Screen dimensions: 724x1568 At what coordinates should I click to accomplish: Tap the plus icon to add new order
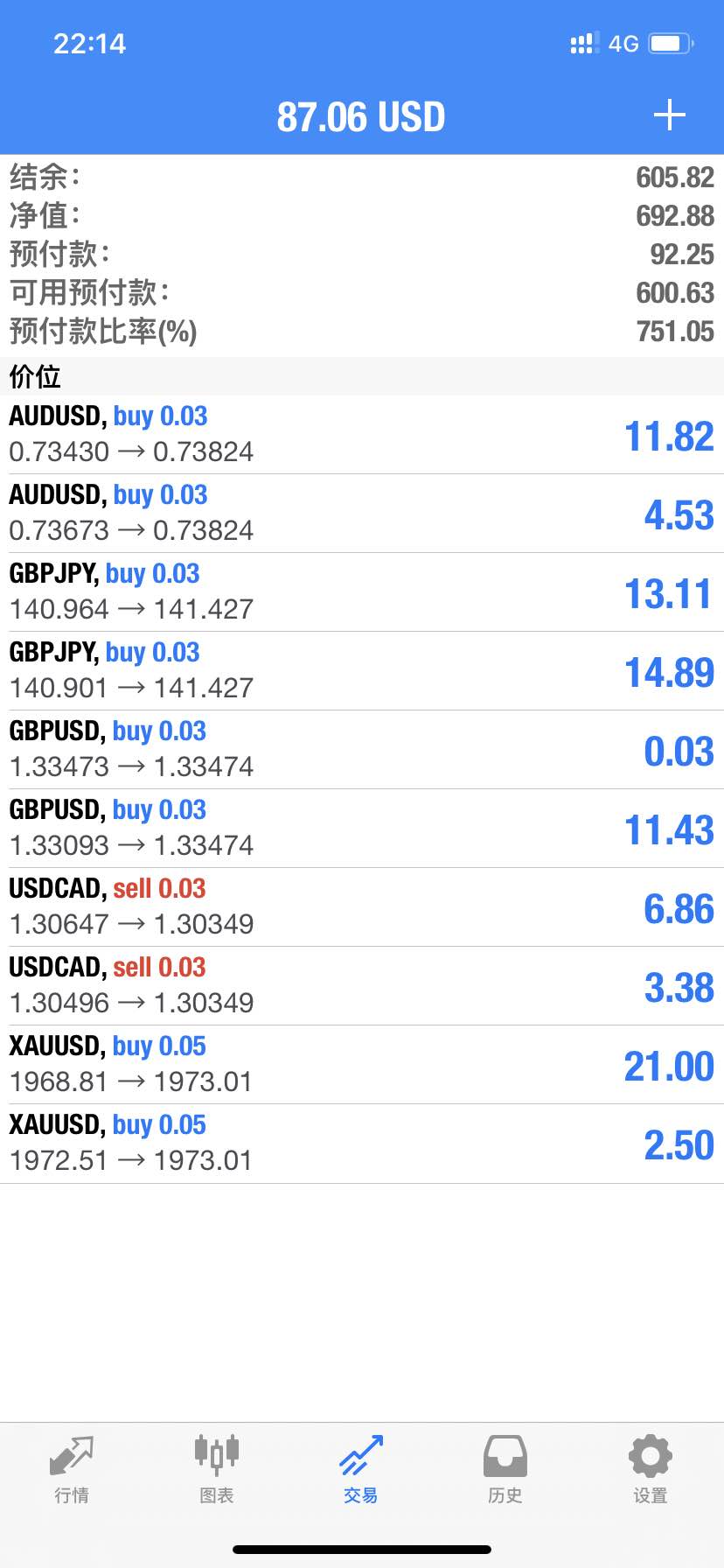tap(670, 115)
